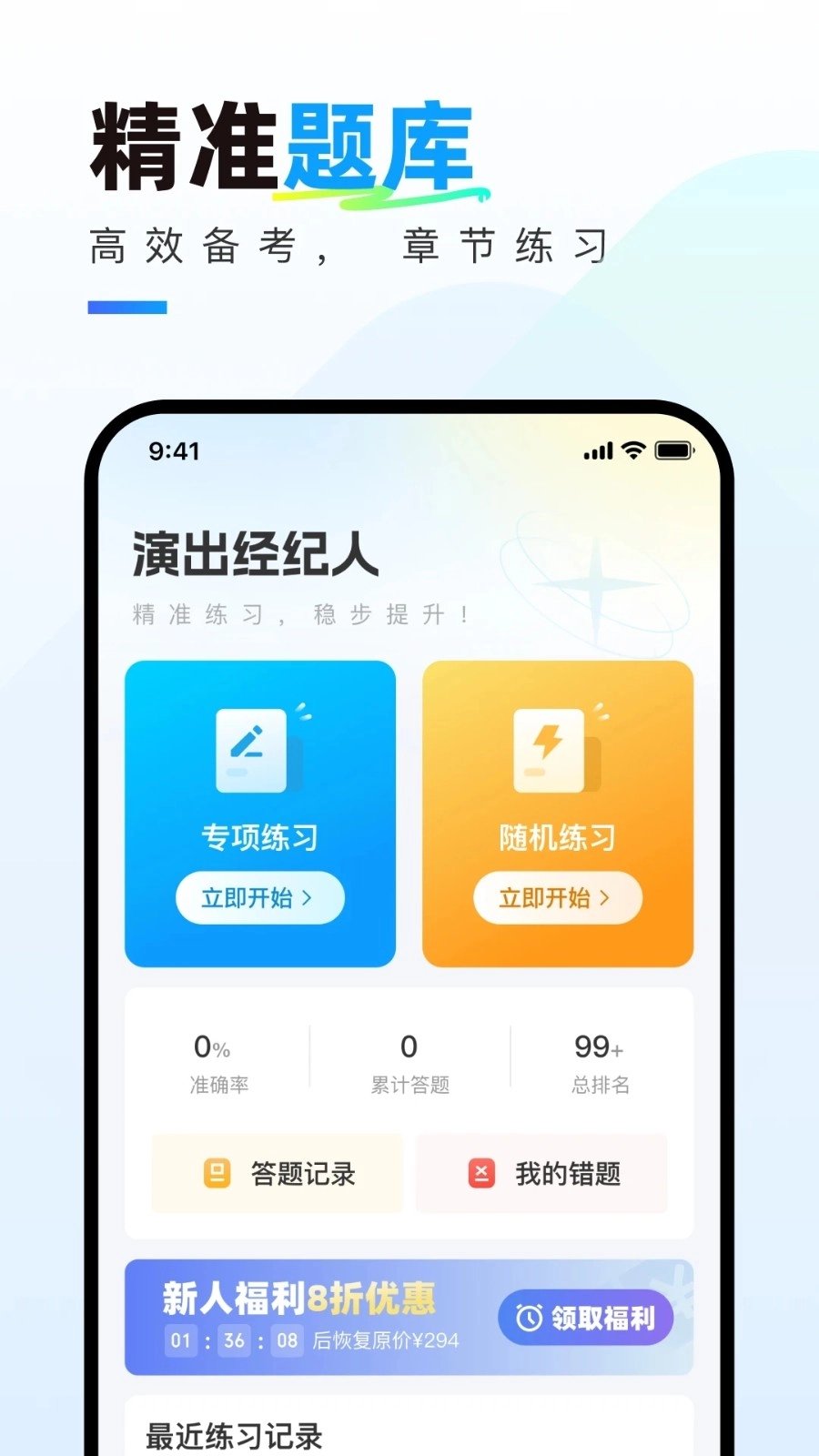819x1456 pixels.
Task: View the 99+ 总排名 ranking stat
Action: tap(598, 1060)
